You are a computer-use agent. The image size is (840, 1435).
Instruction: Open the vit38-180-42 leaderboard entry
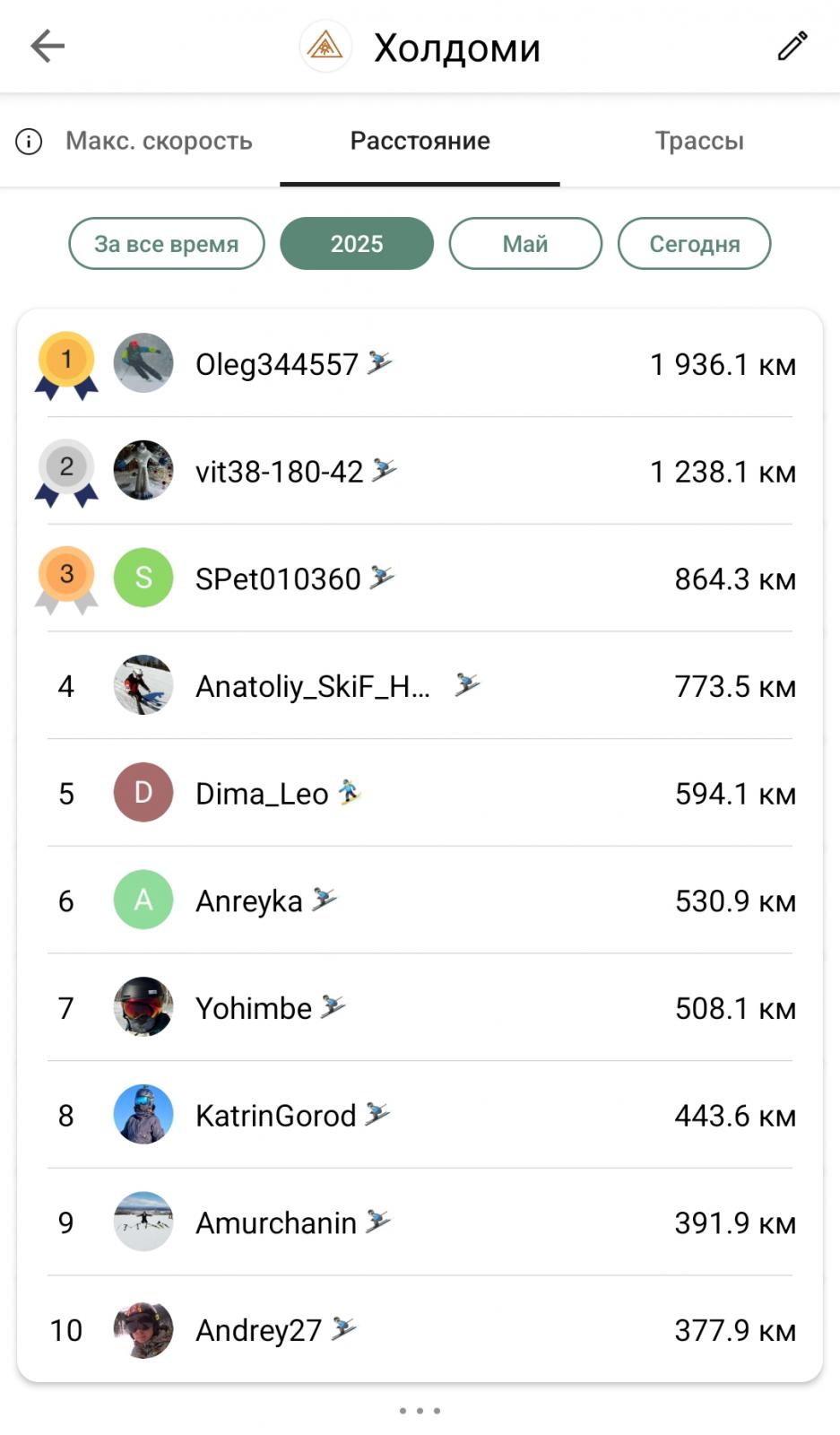(420, 471)
